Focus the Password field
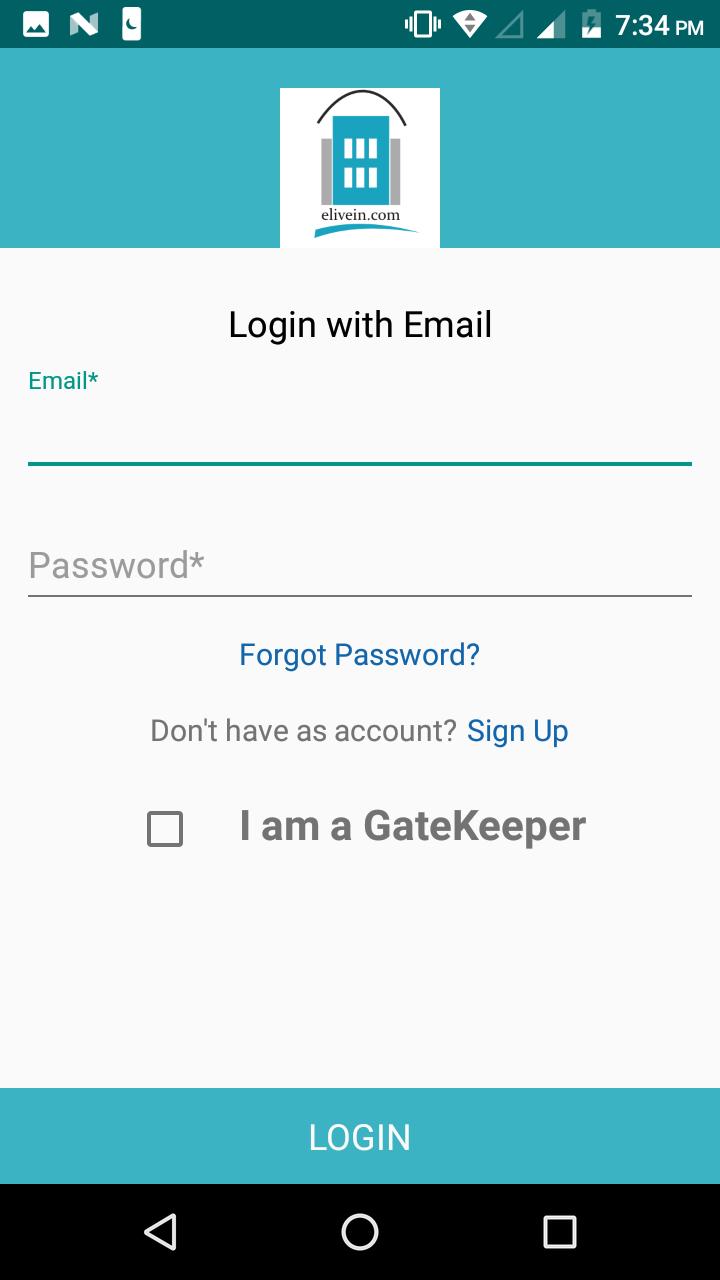Image resolution: width=720 pixels, height=1280 pixels. click(360, 566)
